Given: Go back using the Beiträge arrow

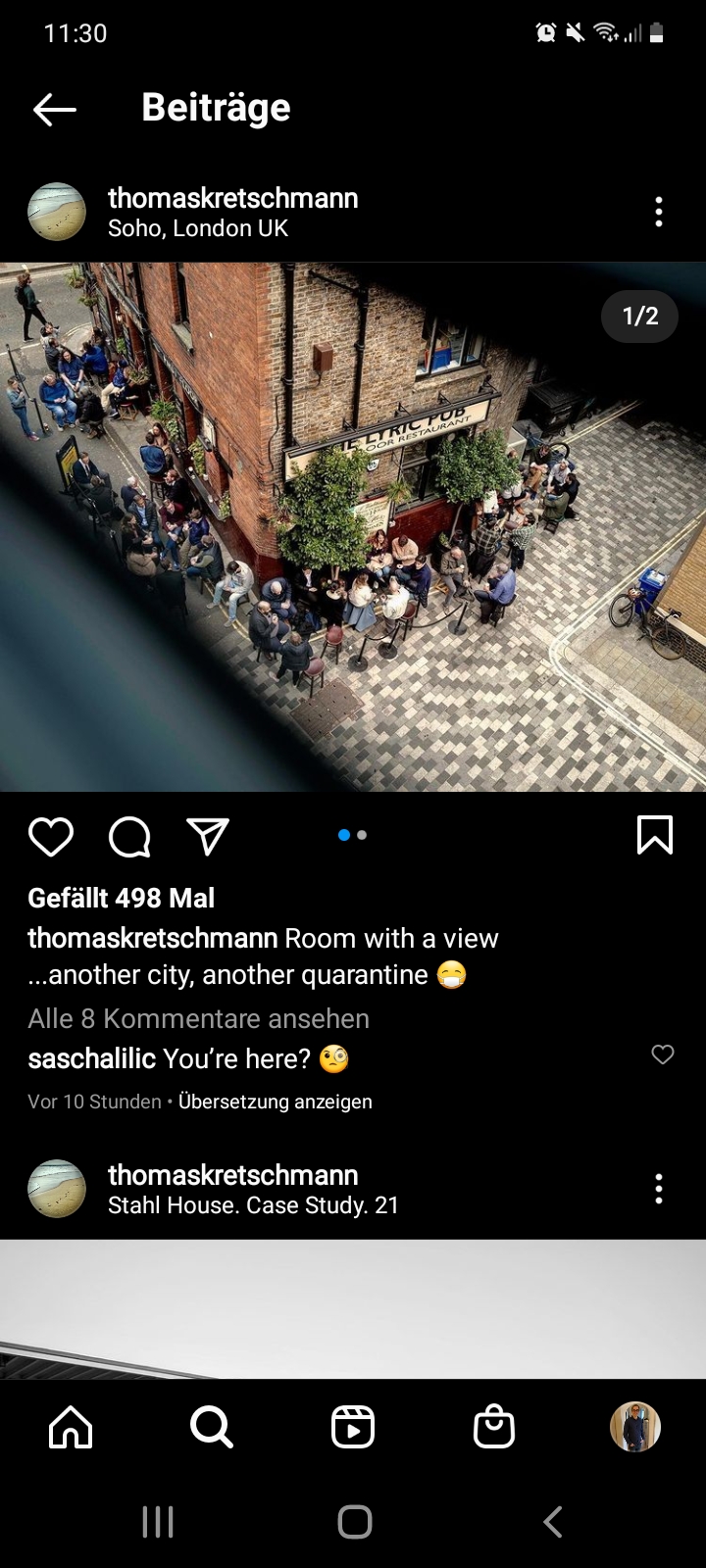Looking at the screenshot, I should point(55,110).
